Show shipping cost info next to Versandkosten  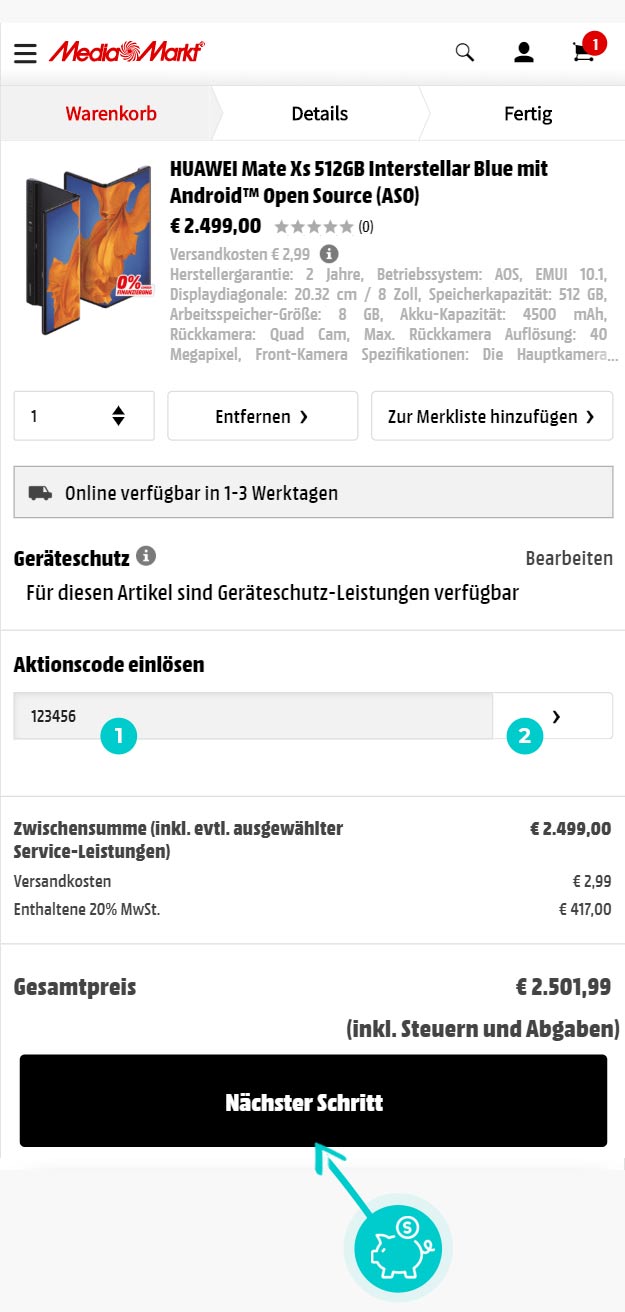pyautogui.click(x=329, y=254)
